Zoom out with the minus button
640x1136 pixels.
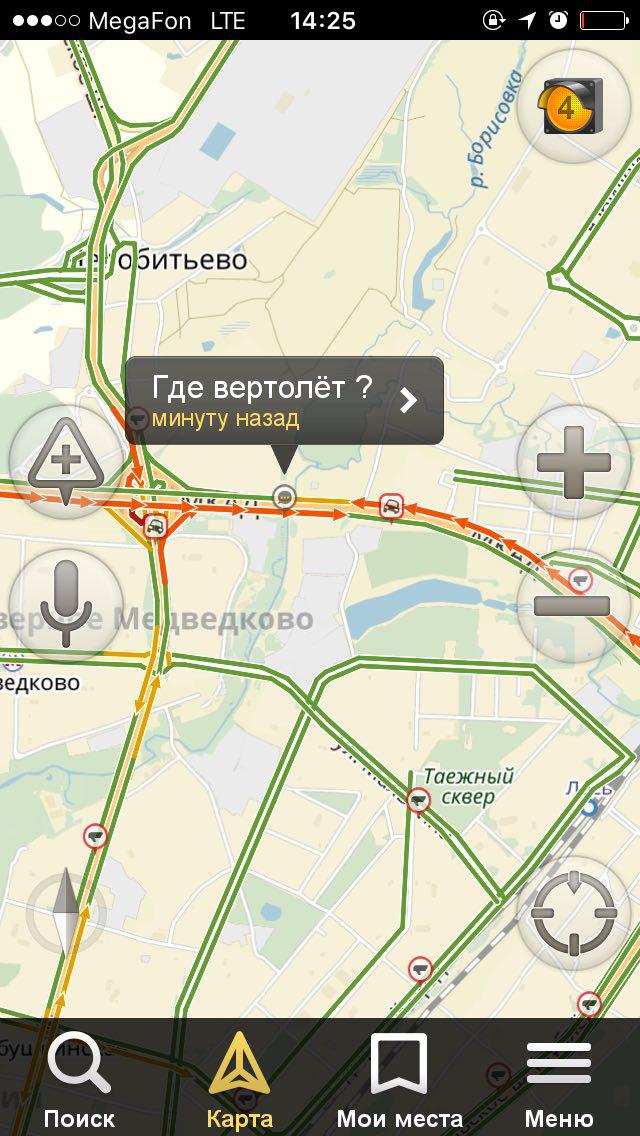coord(573,605)
